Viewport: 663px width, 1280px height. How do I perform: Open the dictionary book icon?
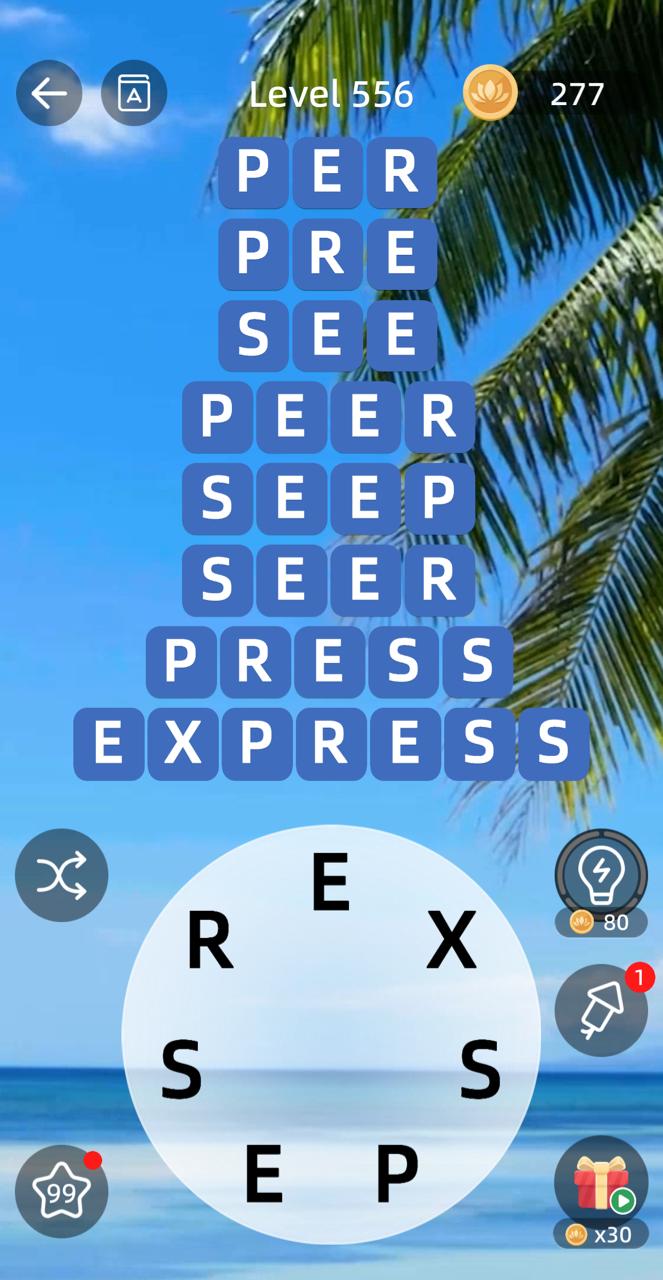(134, 93)
